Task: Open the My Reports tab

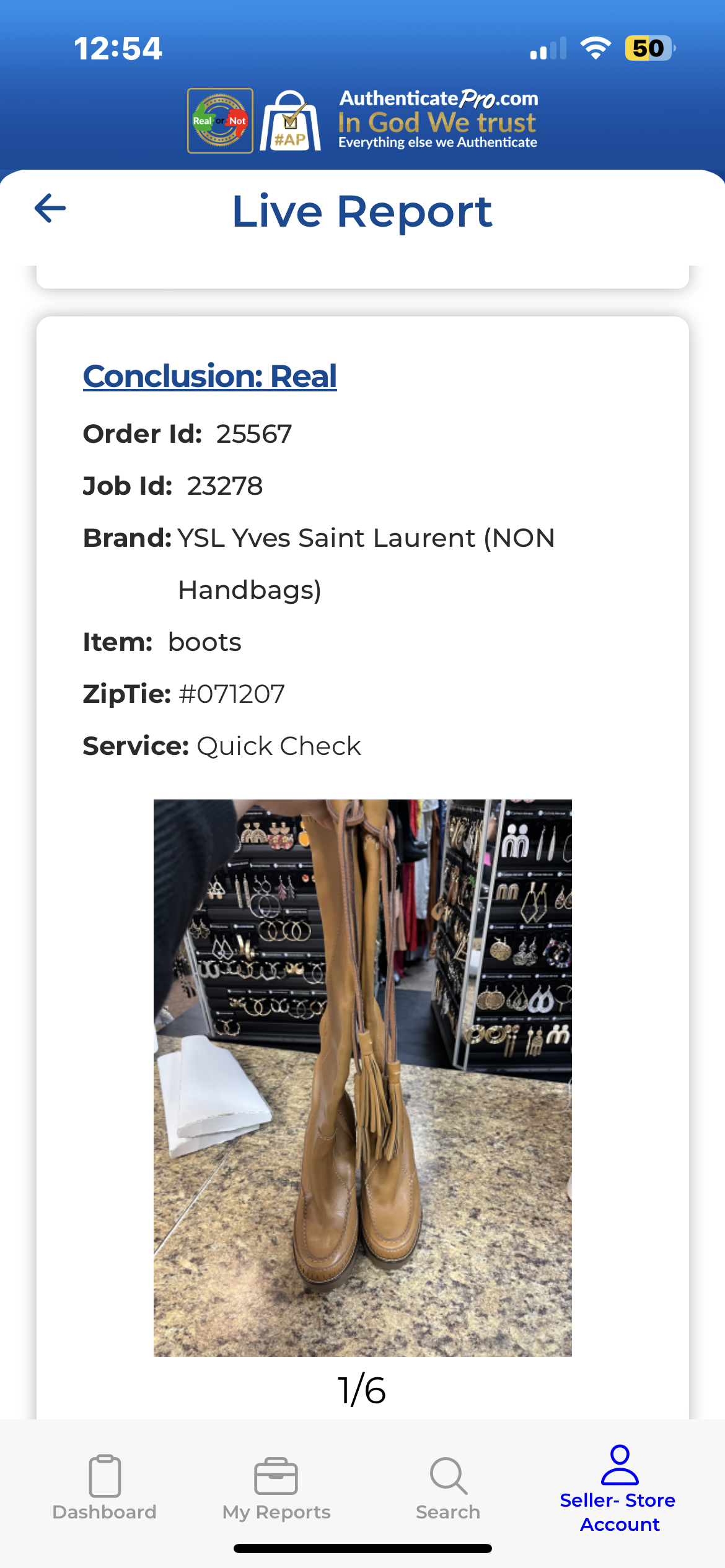Action: tap(276, 1487)
